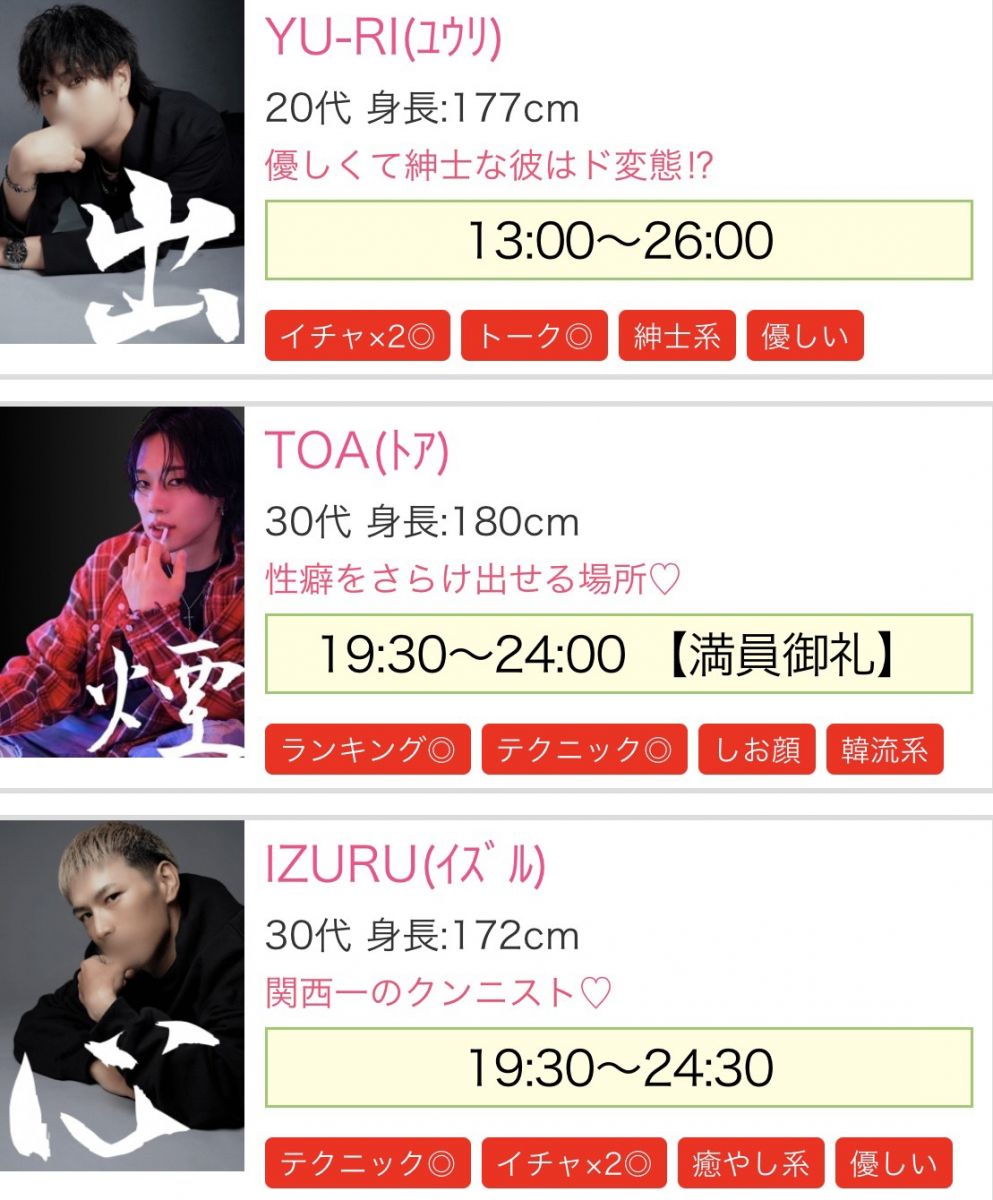Tap the しお顔 tag chip
993x1200 pixels.
pos(757,750)
